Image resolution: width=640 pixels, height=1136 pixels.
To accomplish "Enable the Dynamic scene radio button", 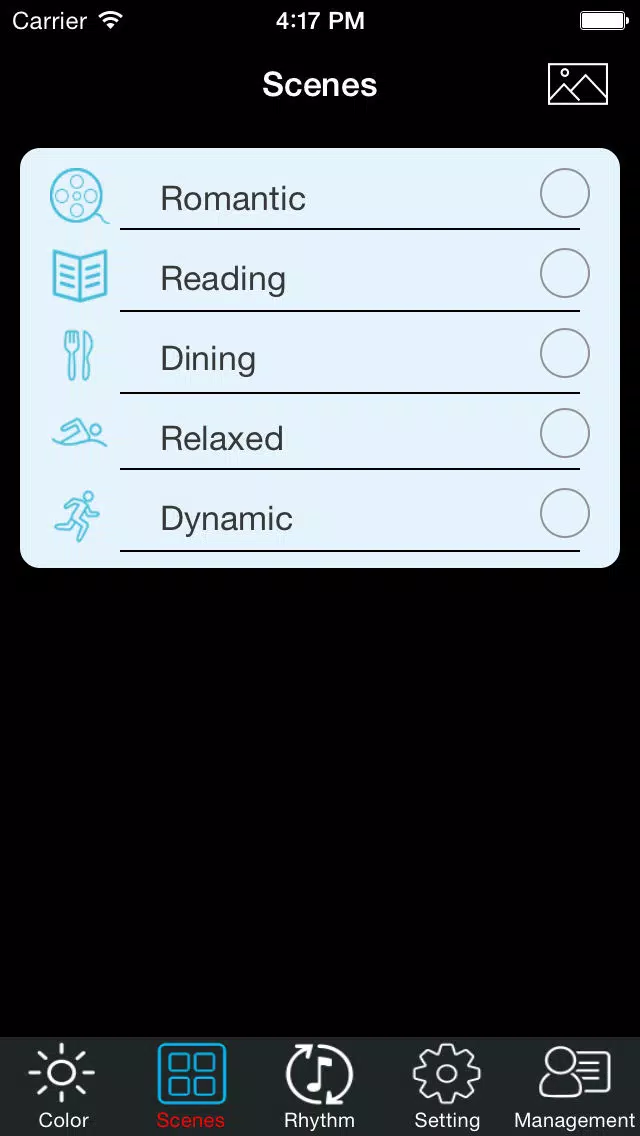I will pos(565,513).
